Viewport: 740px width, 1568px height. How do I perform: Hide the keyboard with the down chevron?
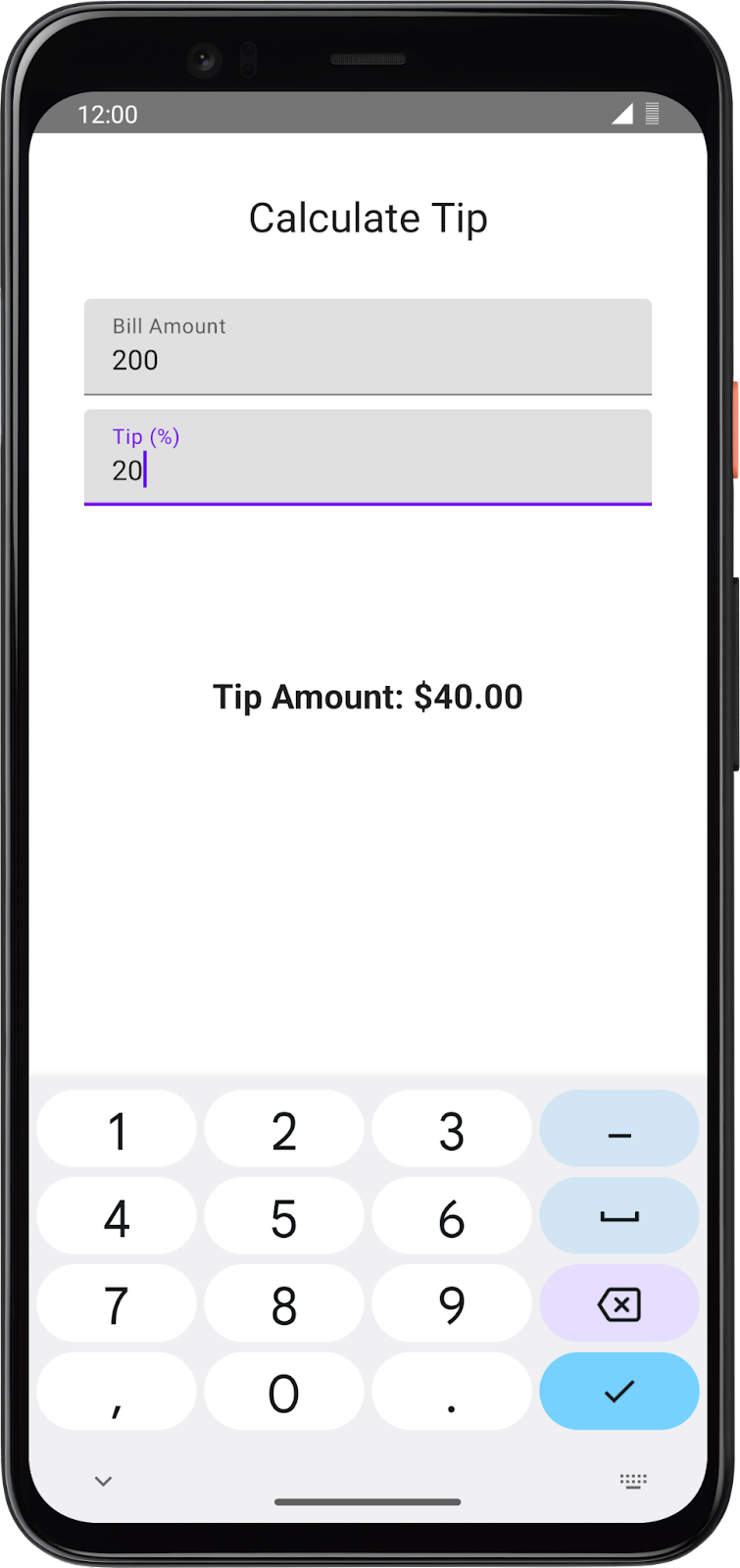pyautogui.click(x=103, y=1481)
